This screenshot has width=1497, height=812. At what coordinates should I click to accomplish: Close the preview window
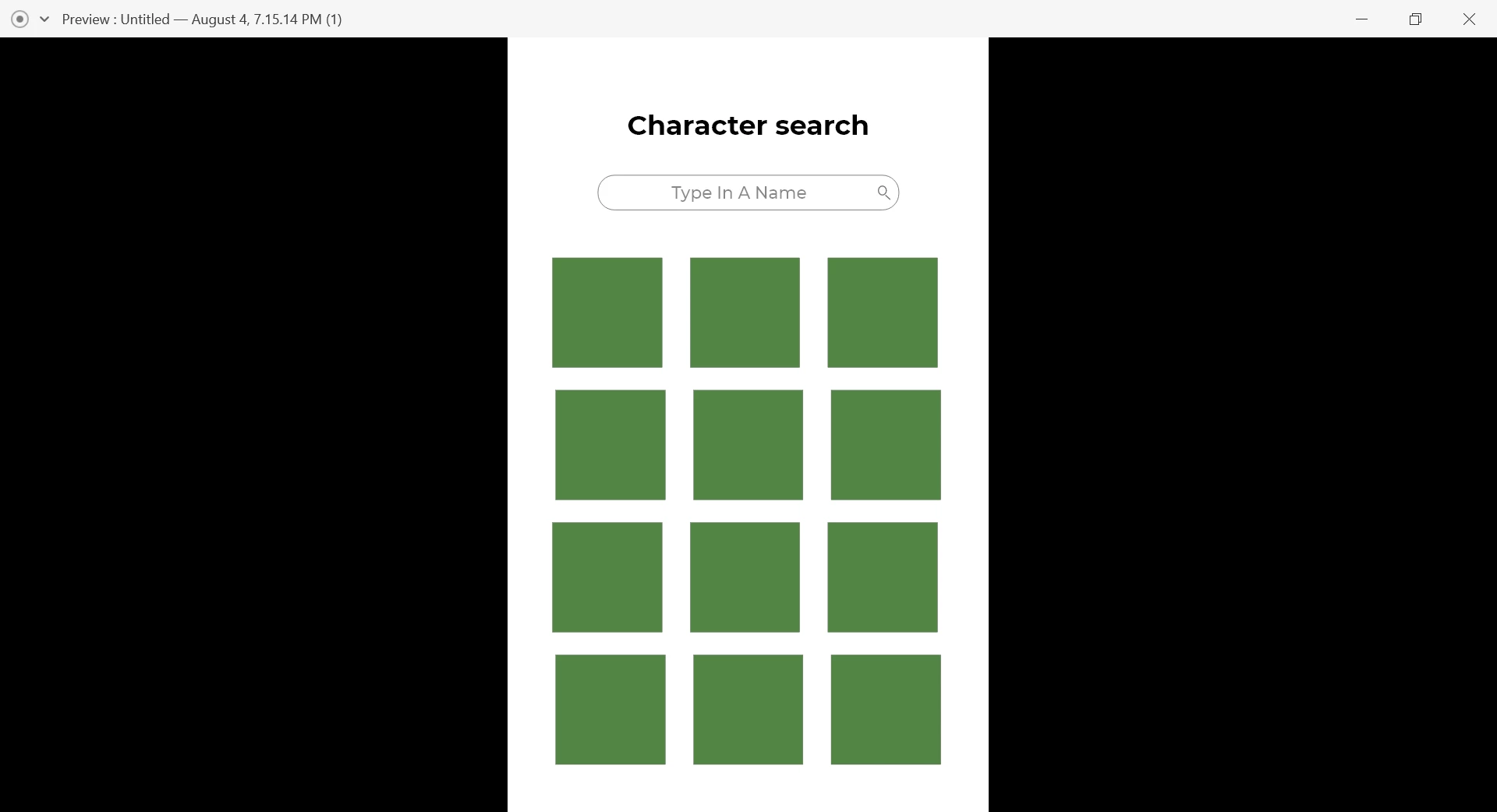[1469, 19]
